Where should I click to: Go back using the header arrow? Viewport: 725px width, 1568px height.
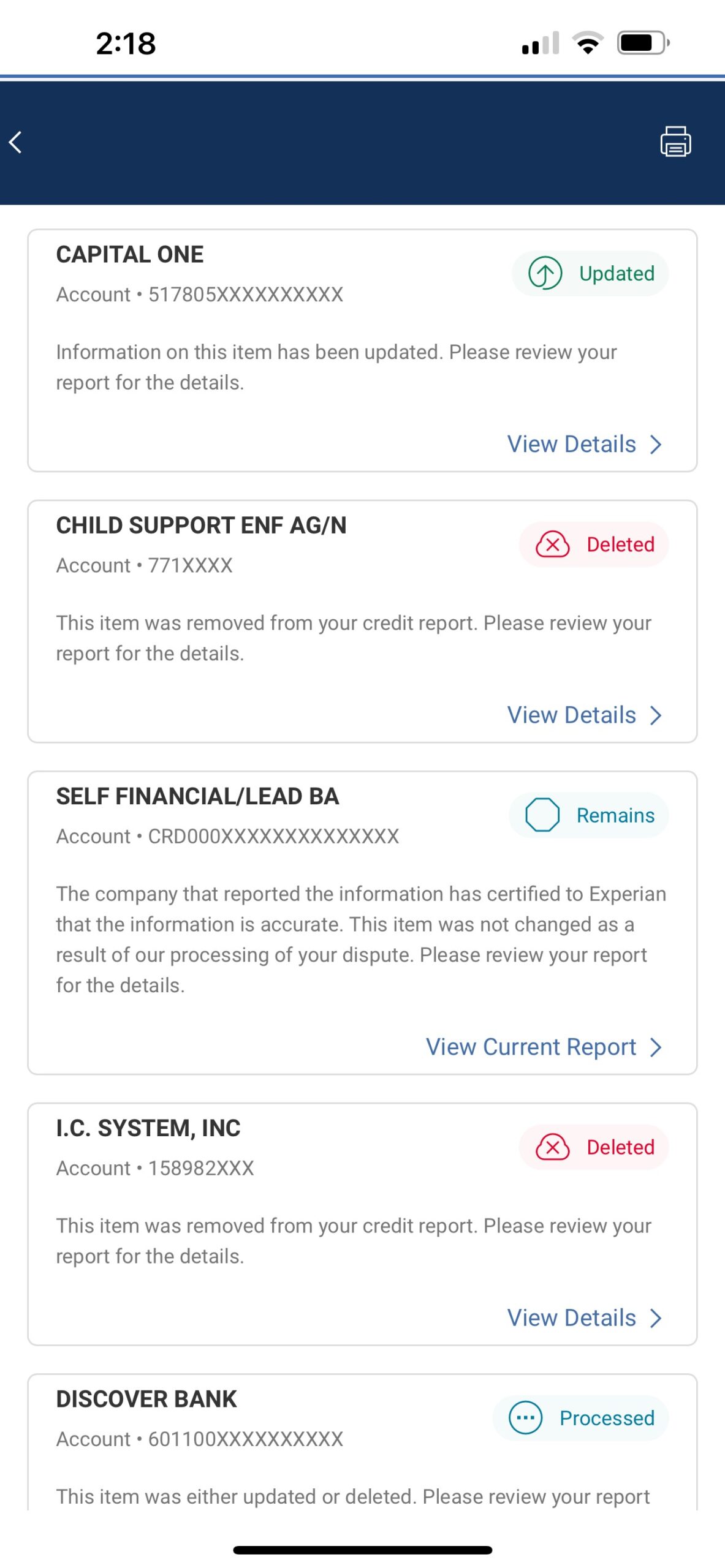[x=16, y=142]
